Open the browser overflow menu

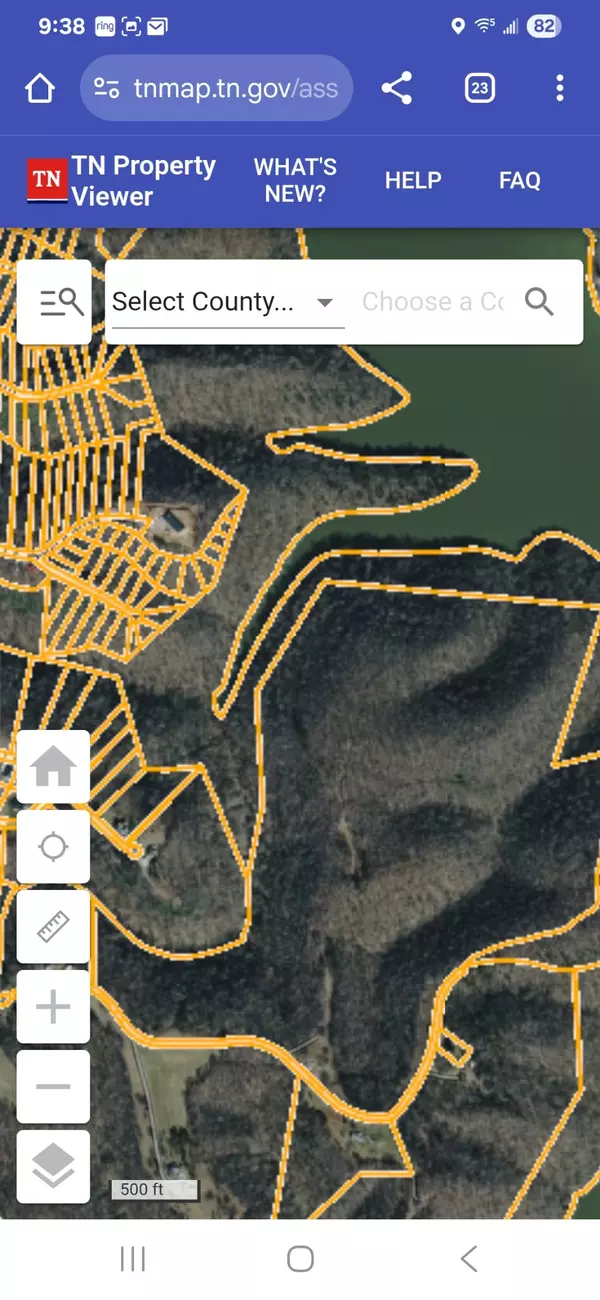(x=559, y=88)
